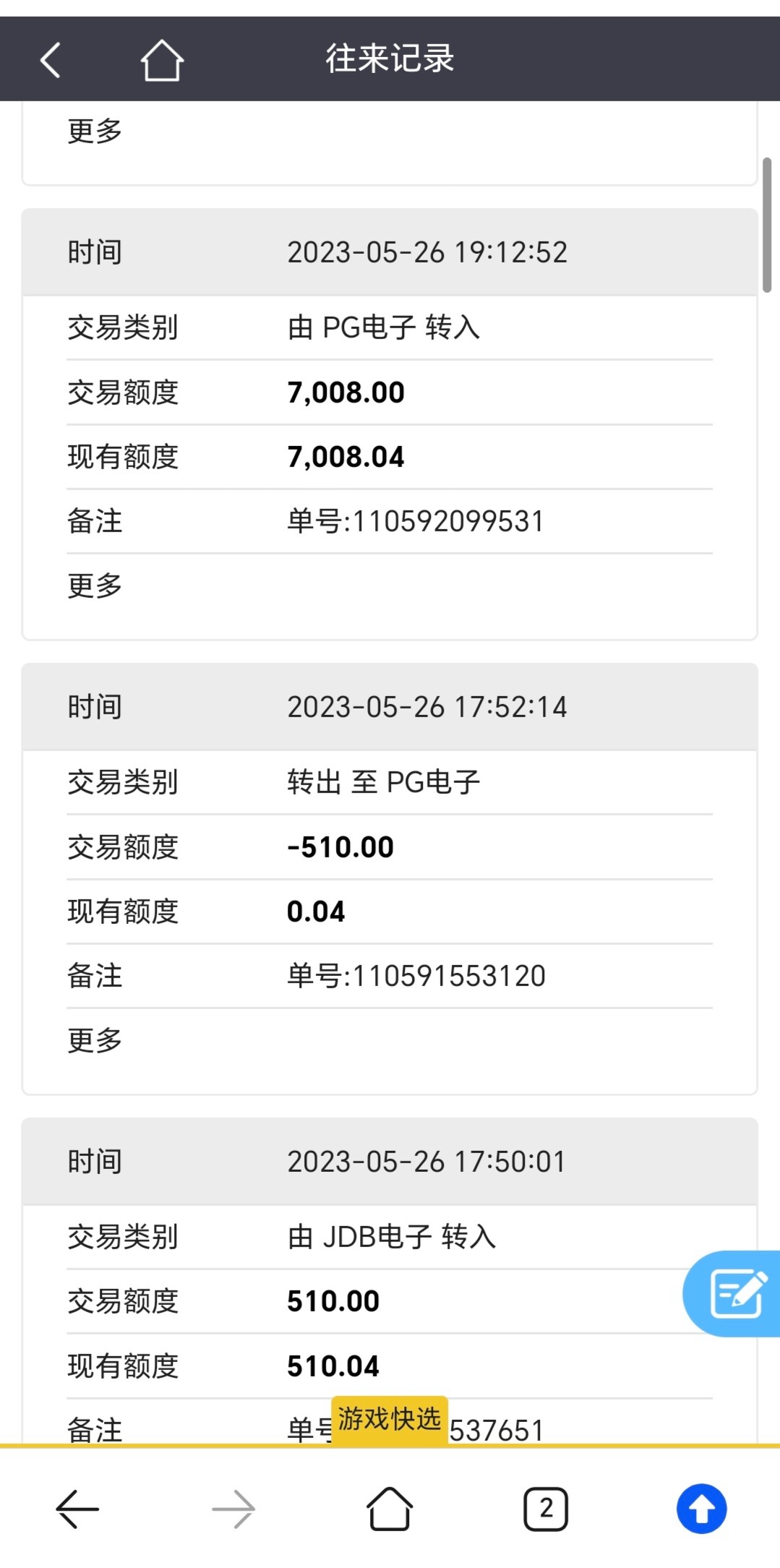
Task: Go to browser home page
Action: pyautogui.click(x=390, y=1509)
